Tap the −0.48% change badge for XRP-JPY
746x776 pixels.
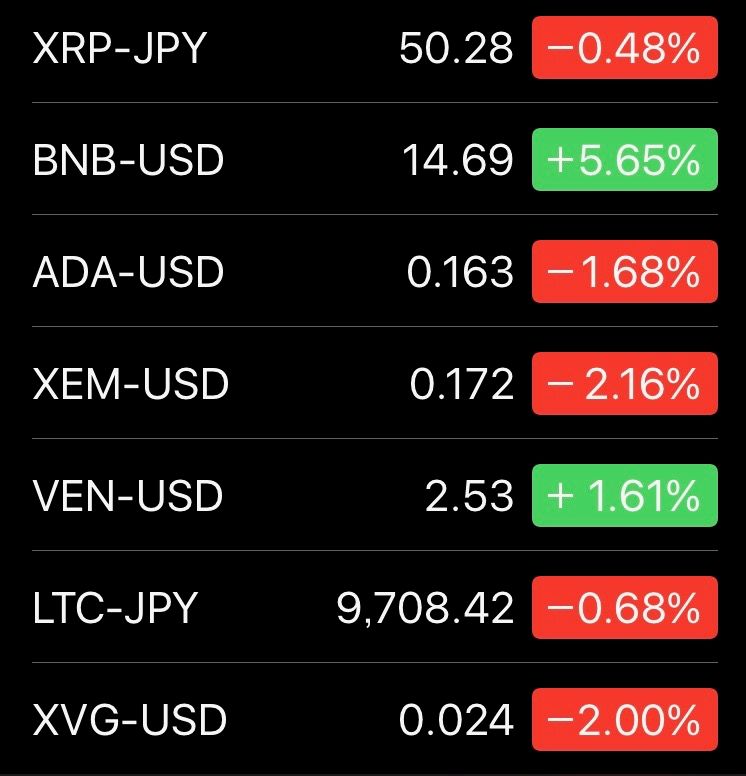point(624,48)
